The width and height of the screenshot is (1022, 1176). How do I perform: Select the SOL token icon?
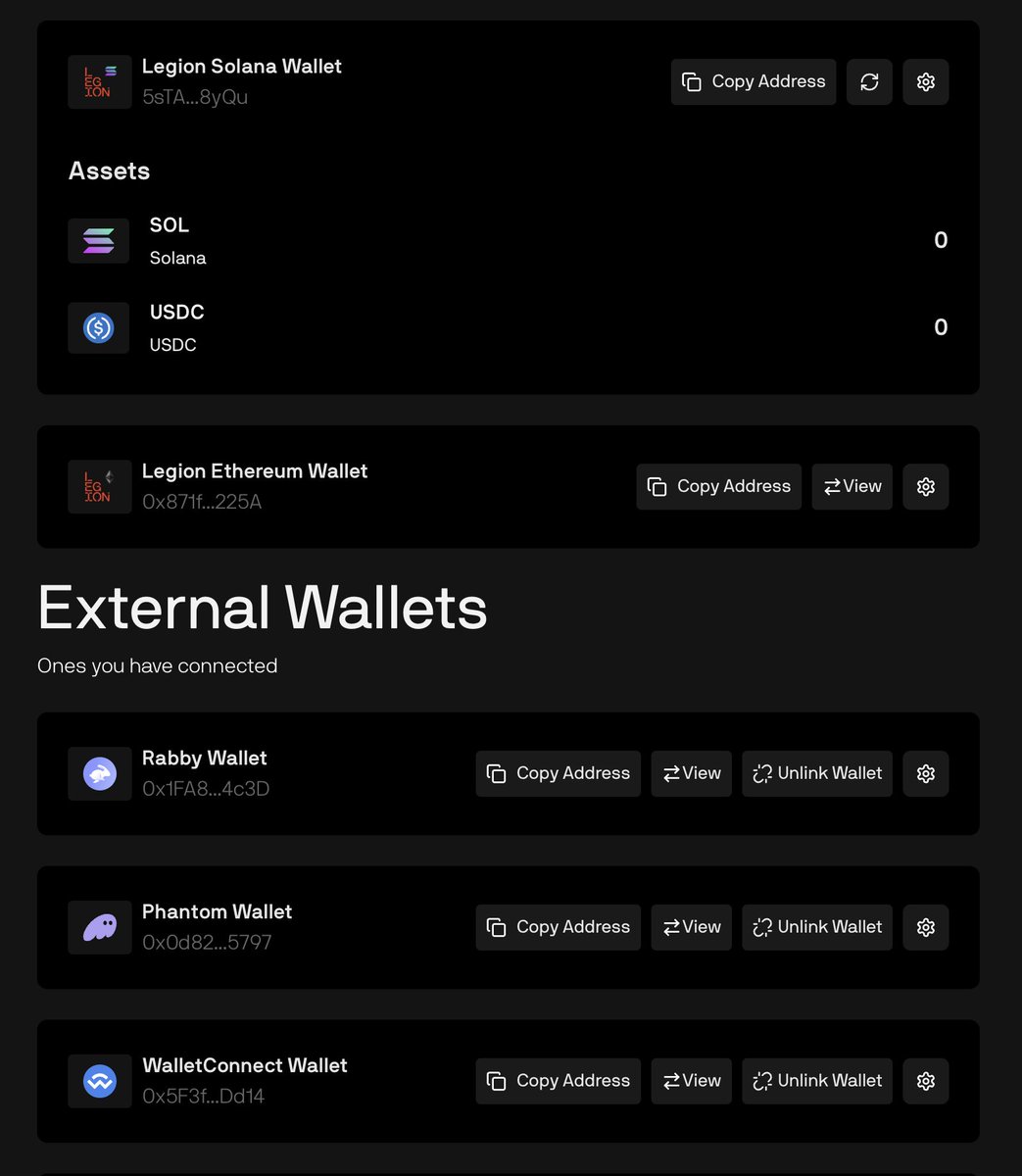98,240
